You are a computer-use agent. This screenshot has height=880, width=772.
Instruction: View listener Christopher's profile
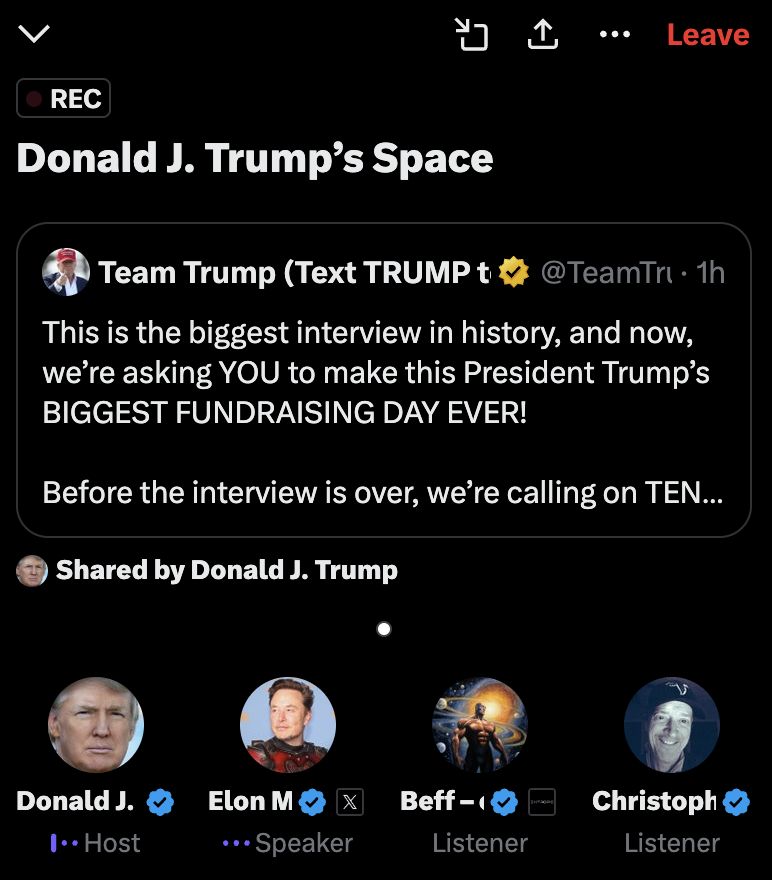(671, 725)
